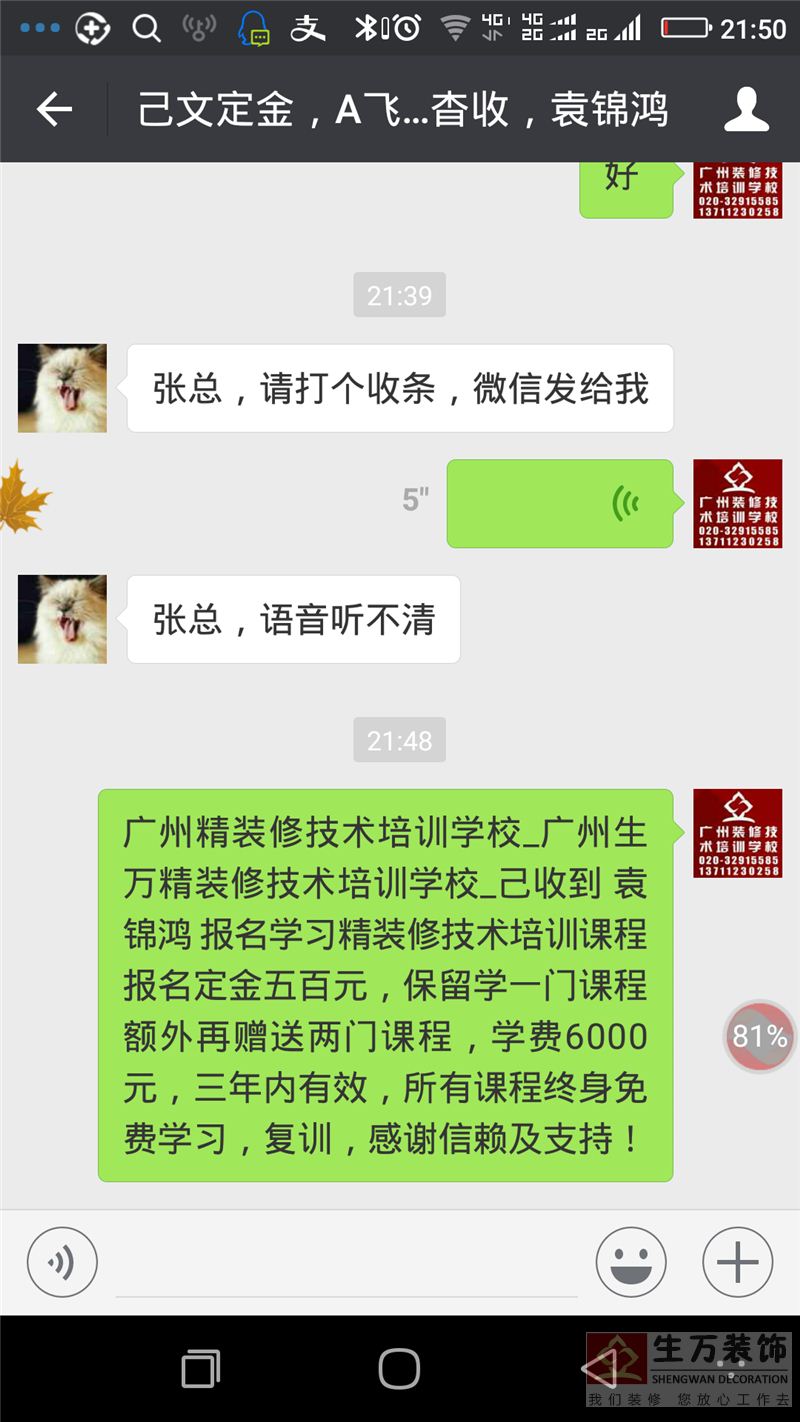
Task: Open the emoji picker
Action: pos(631,1262)
